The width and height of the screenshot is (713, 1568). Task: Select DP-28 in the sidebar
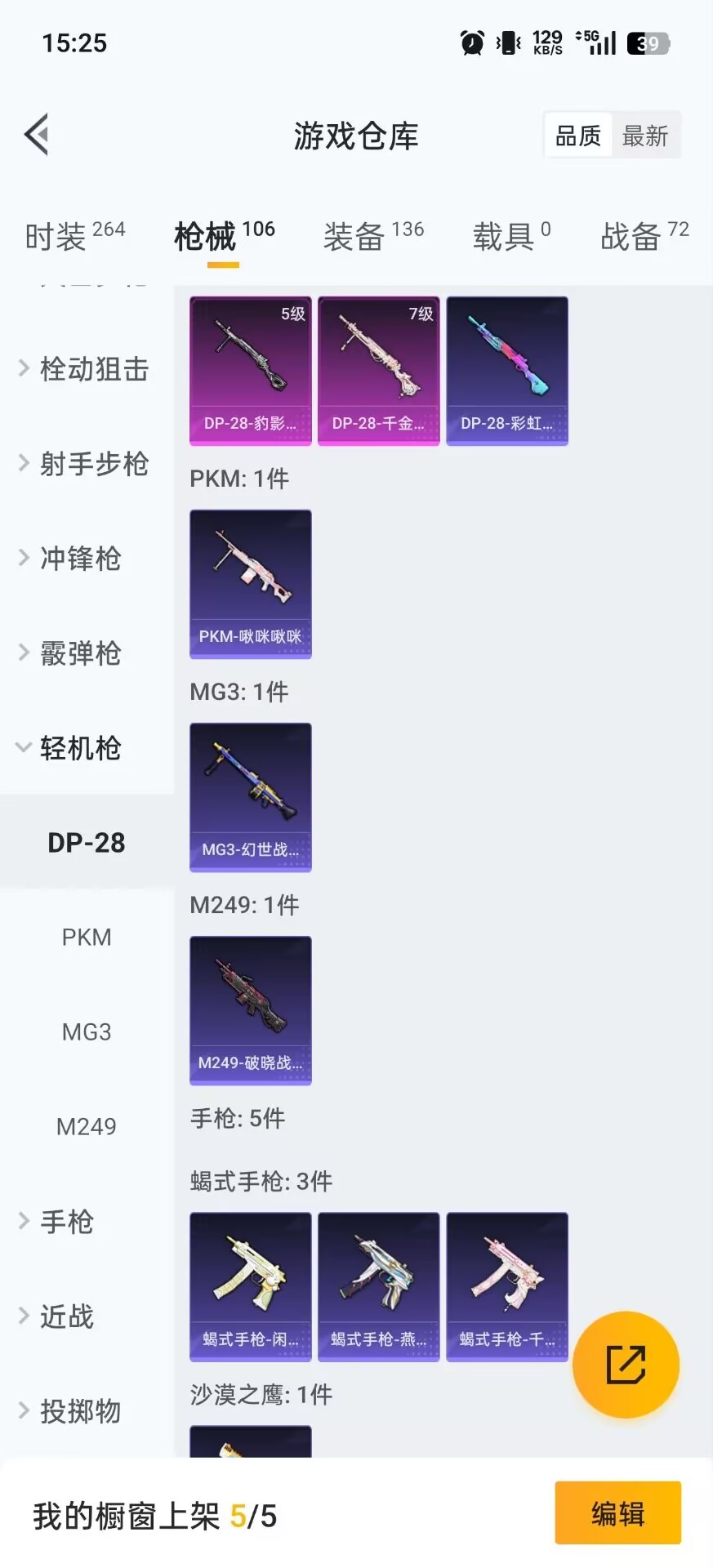point(87,842)
